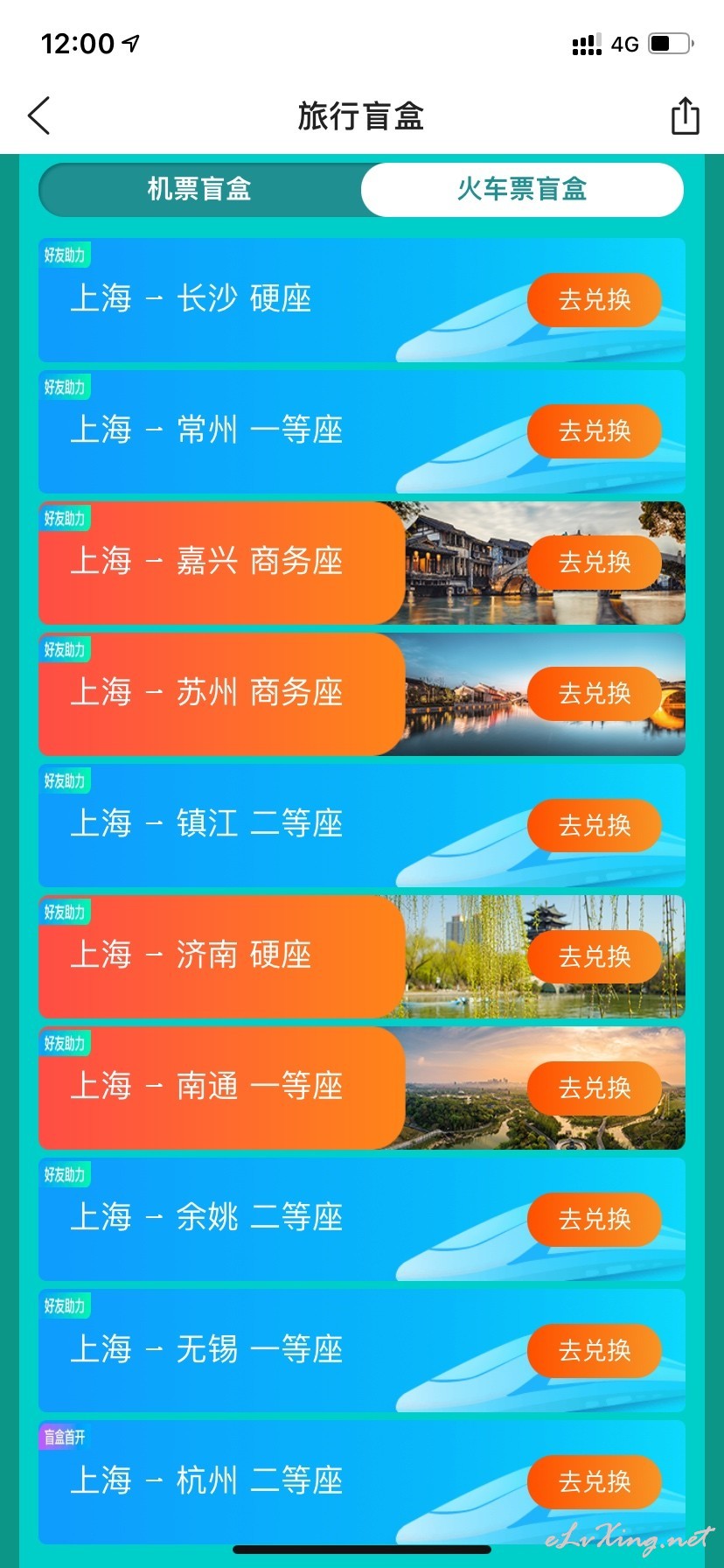Switch to the 机票盲盒 tab
The image size is (724, 1568).
point(200,189)
